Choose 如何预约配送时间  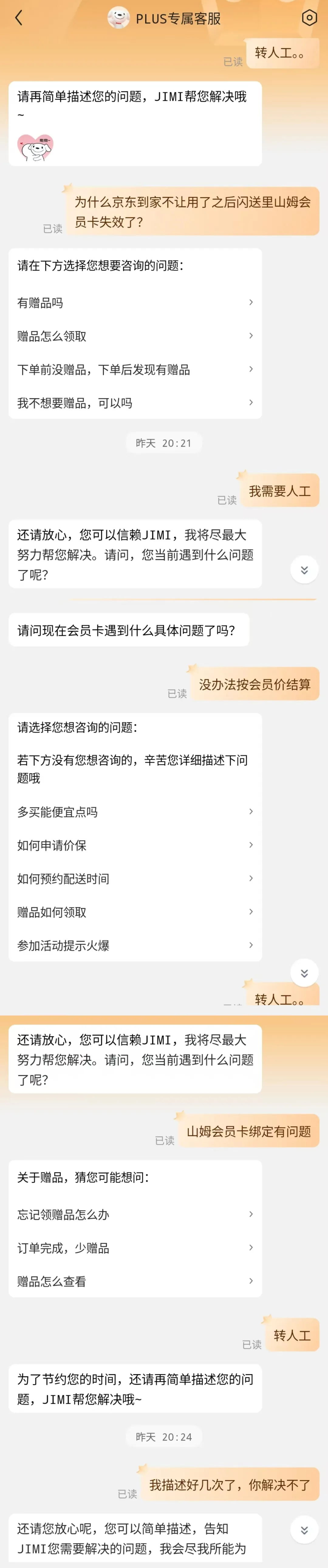point(135,879)
